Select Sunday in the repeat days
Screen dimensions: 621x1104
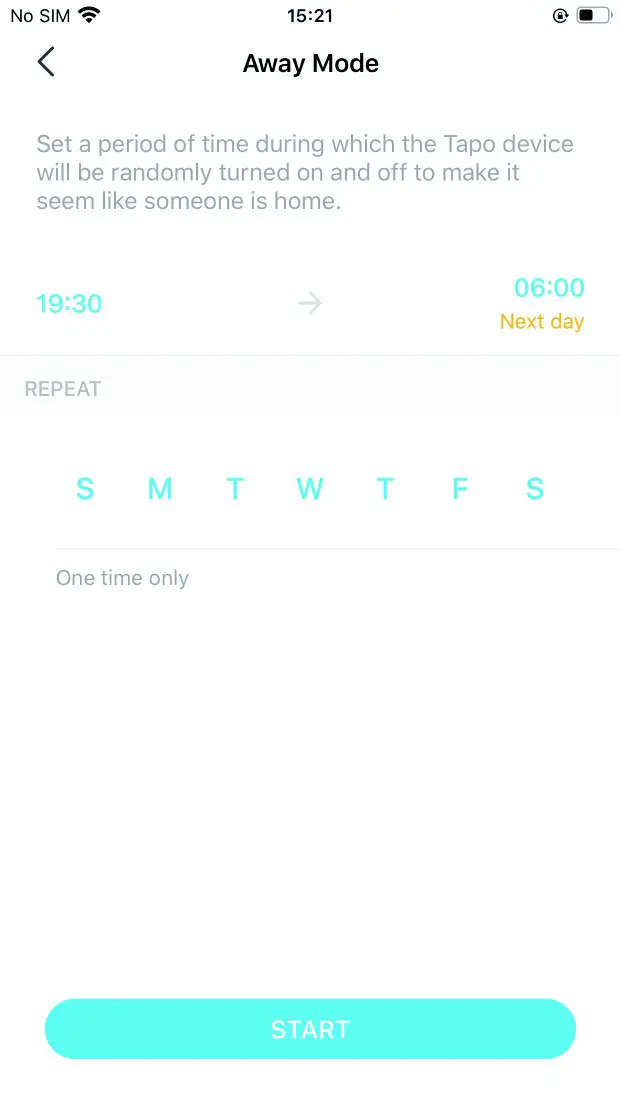point(85,489)
